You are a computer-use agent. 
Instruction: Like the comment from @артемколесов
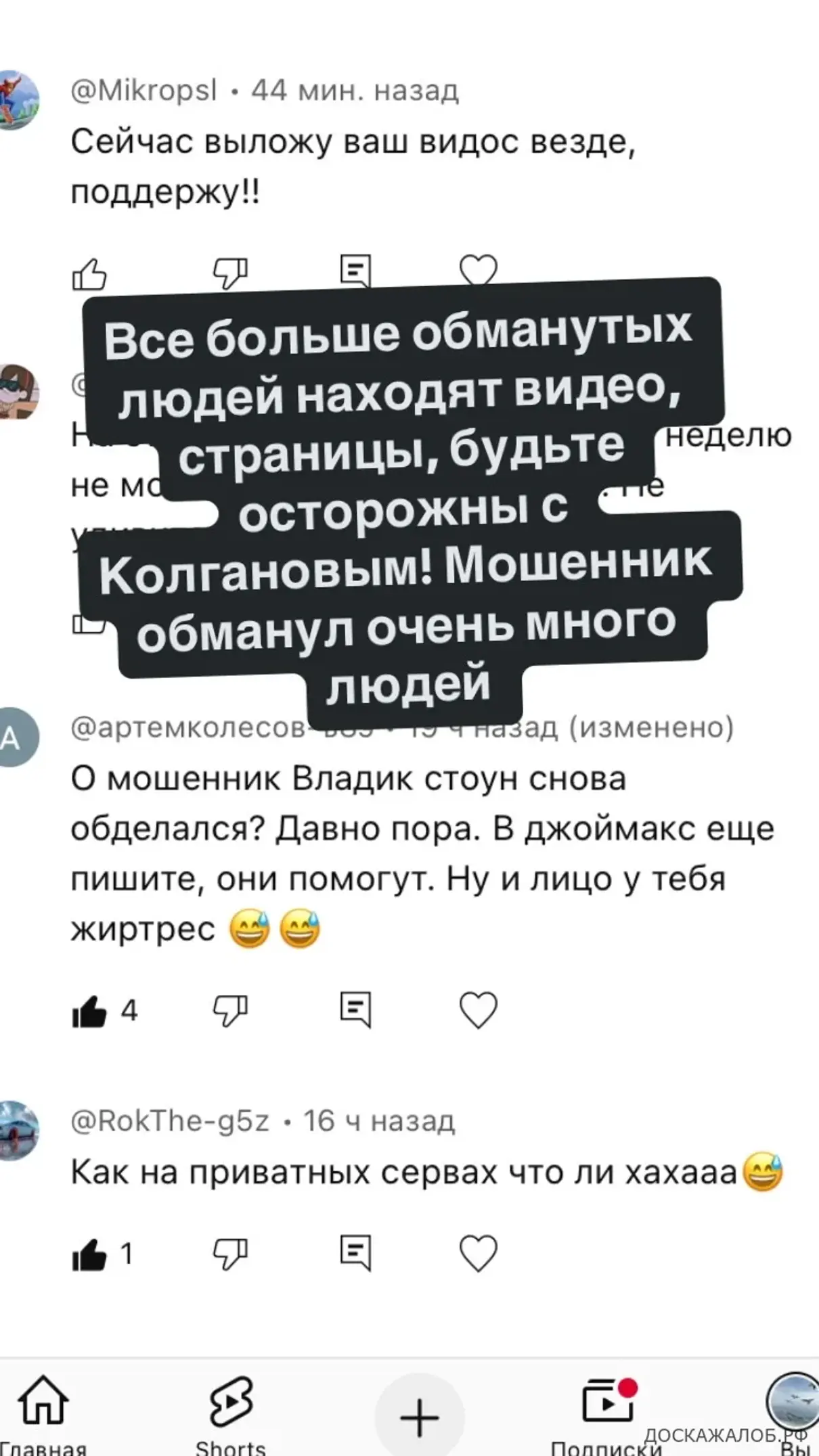[89, 1011]
